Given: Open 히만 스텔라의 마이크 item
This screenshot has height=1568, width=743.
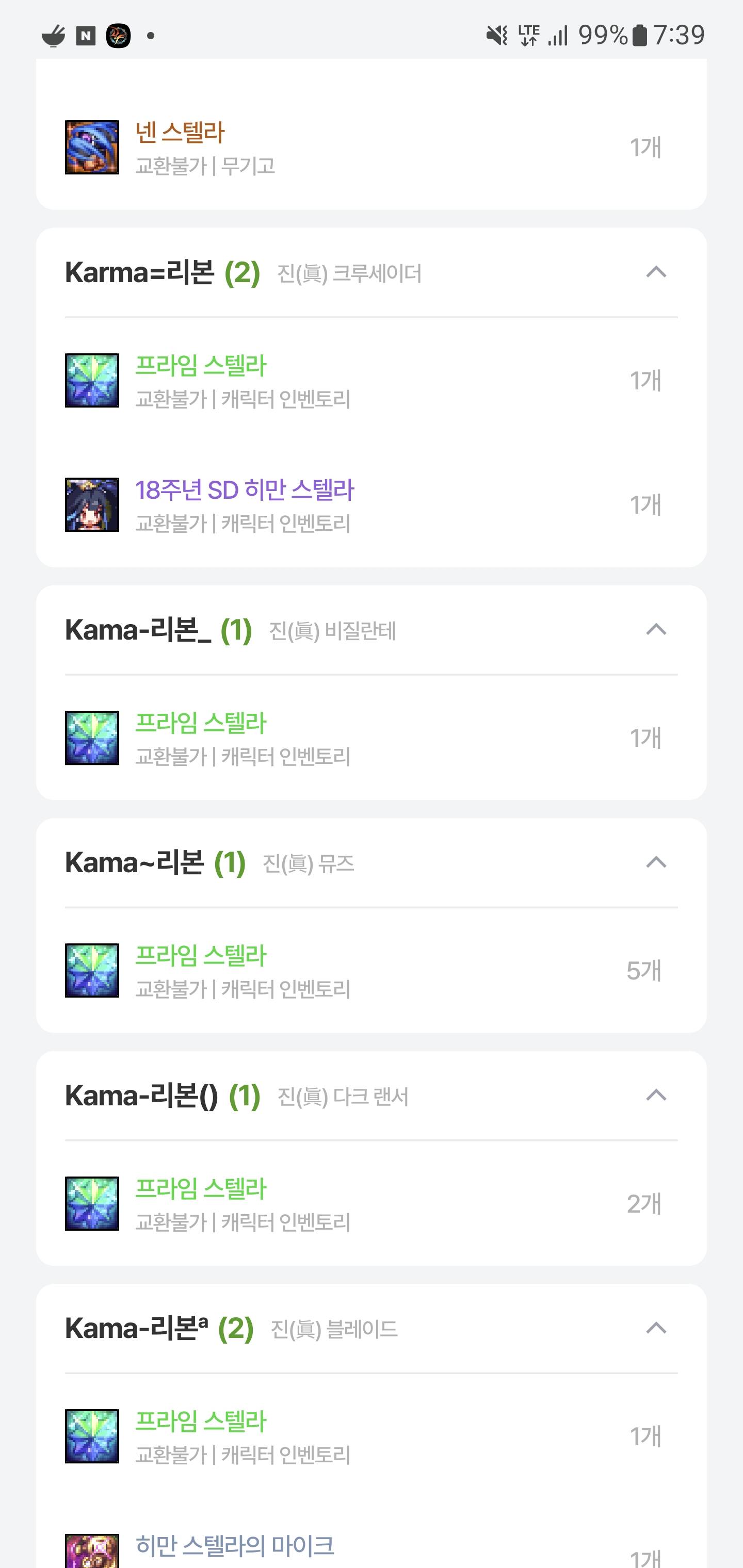Looking at the screenshot, I should point(372,1550).
